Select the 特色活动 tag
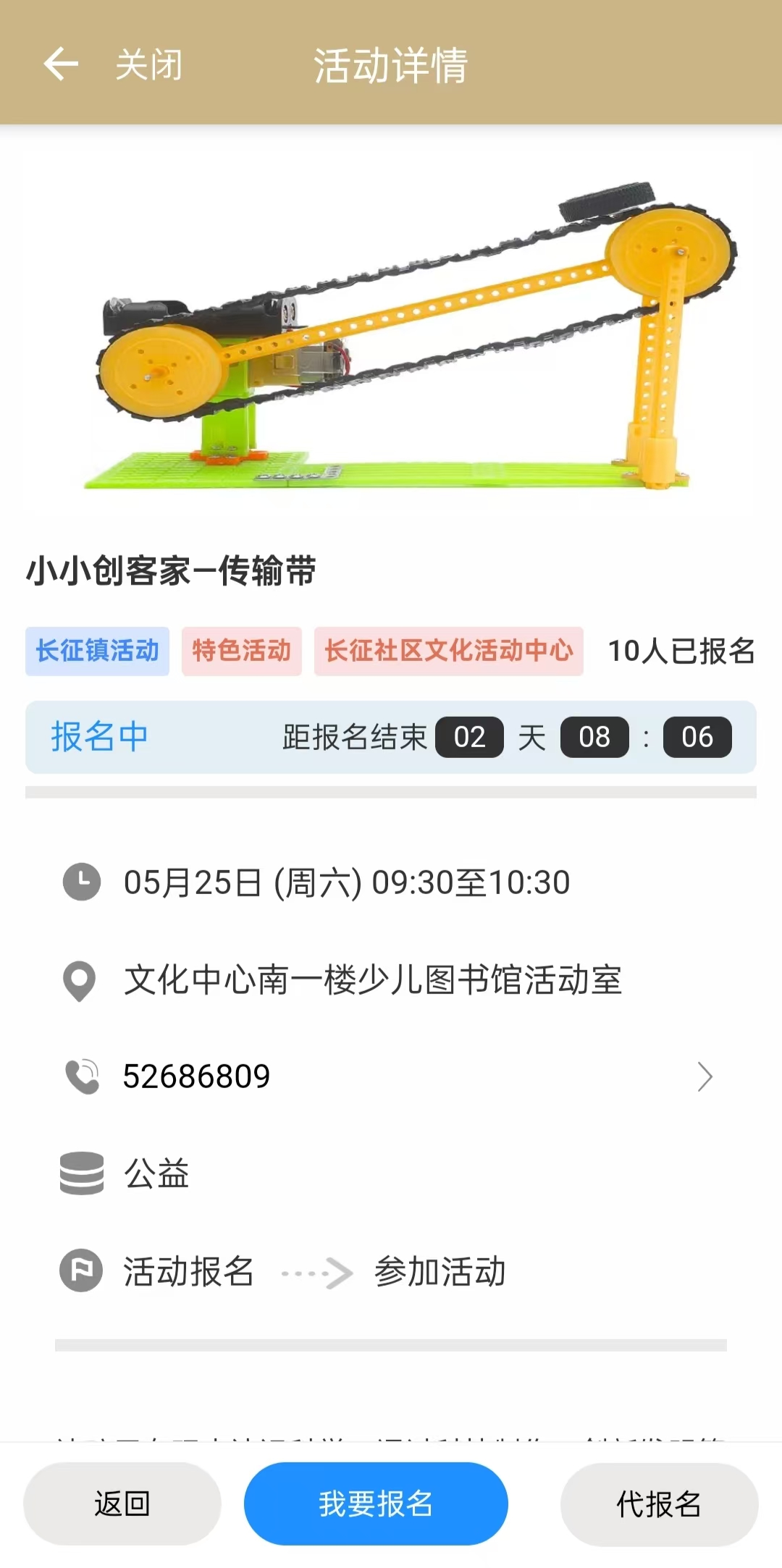 pyautogui.click(x=241, y=651)
